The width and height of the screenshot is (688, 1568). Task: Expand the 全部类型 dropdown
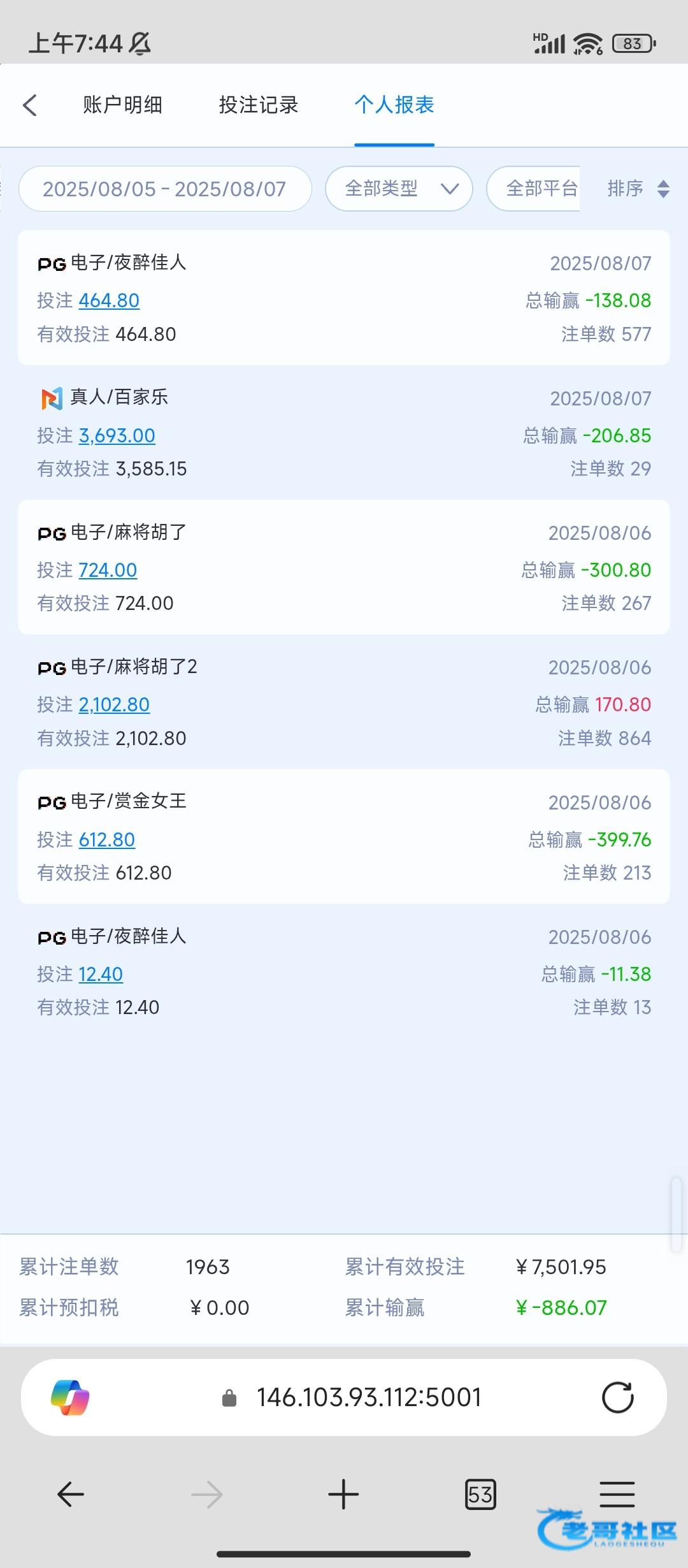399,189
